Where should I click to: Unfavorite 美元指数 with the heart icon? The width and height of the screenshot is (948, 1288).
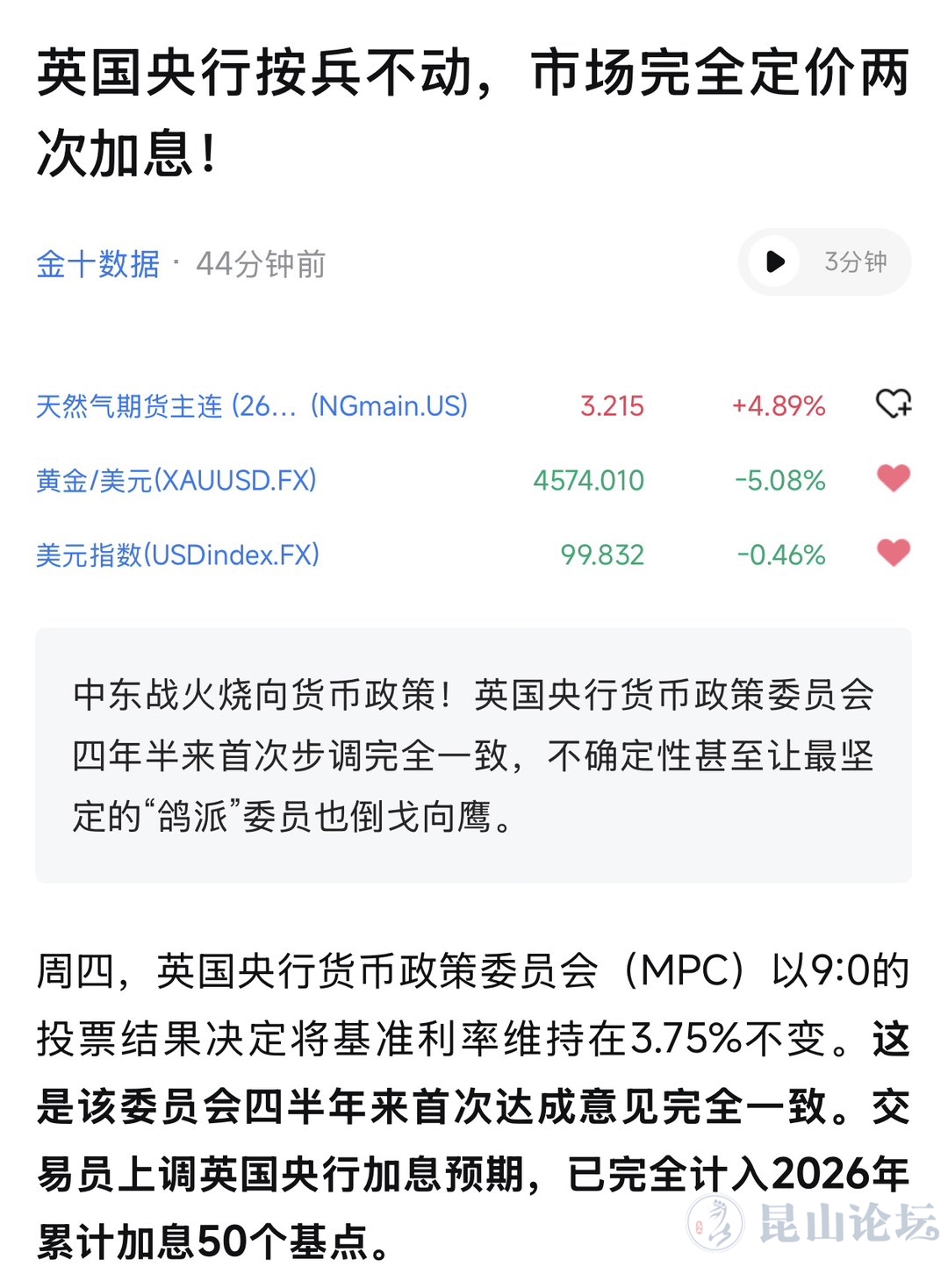coord(894,553)
